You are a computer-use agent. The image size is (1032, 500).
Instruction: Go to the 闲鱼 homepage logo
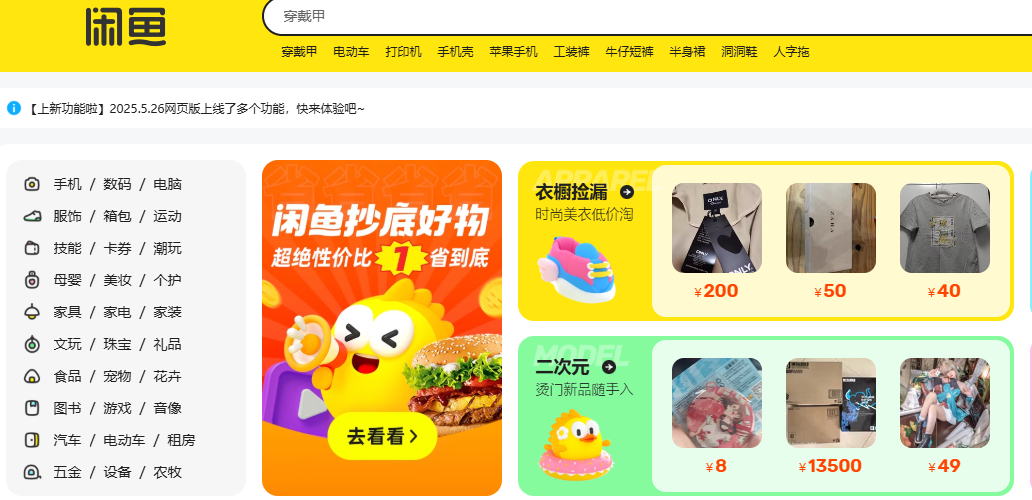pos(125,27)
